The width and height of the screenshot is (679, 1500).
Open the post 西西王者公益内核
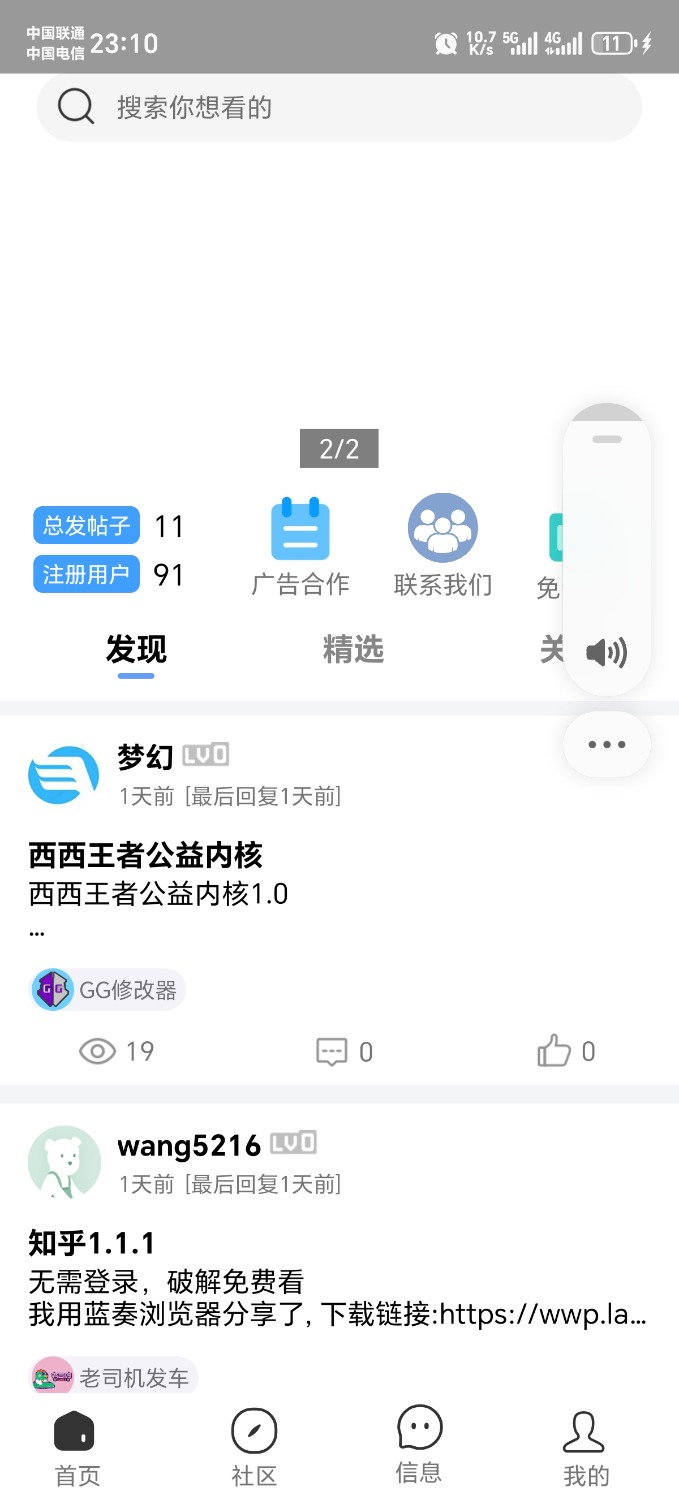pos(146,855)
